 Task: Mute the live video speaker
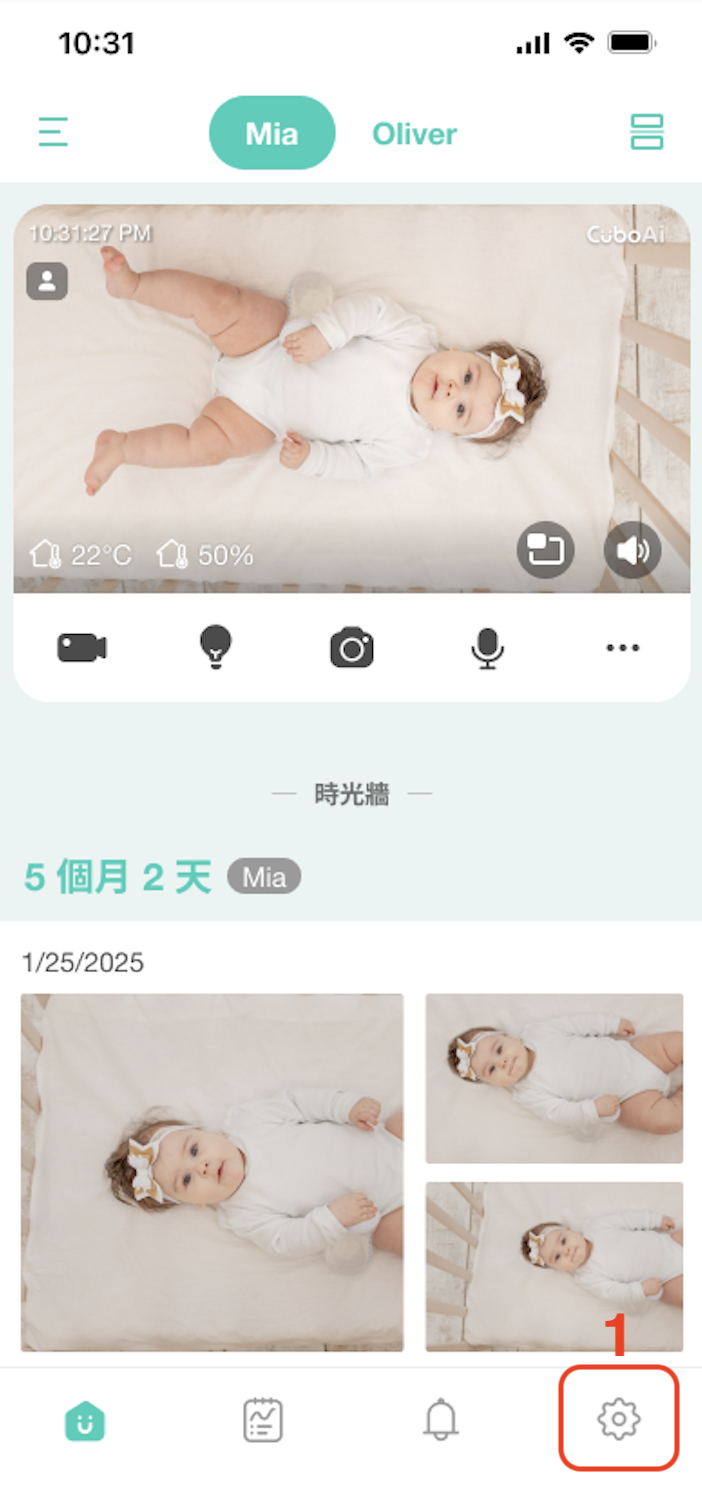click(633, 551)
